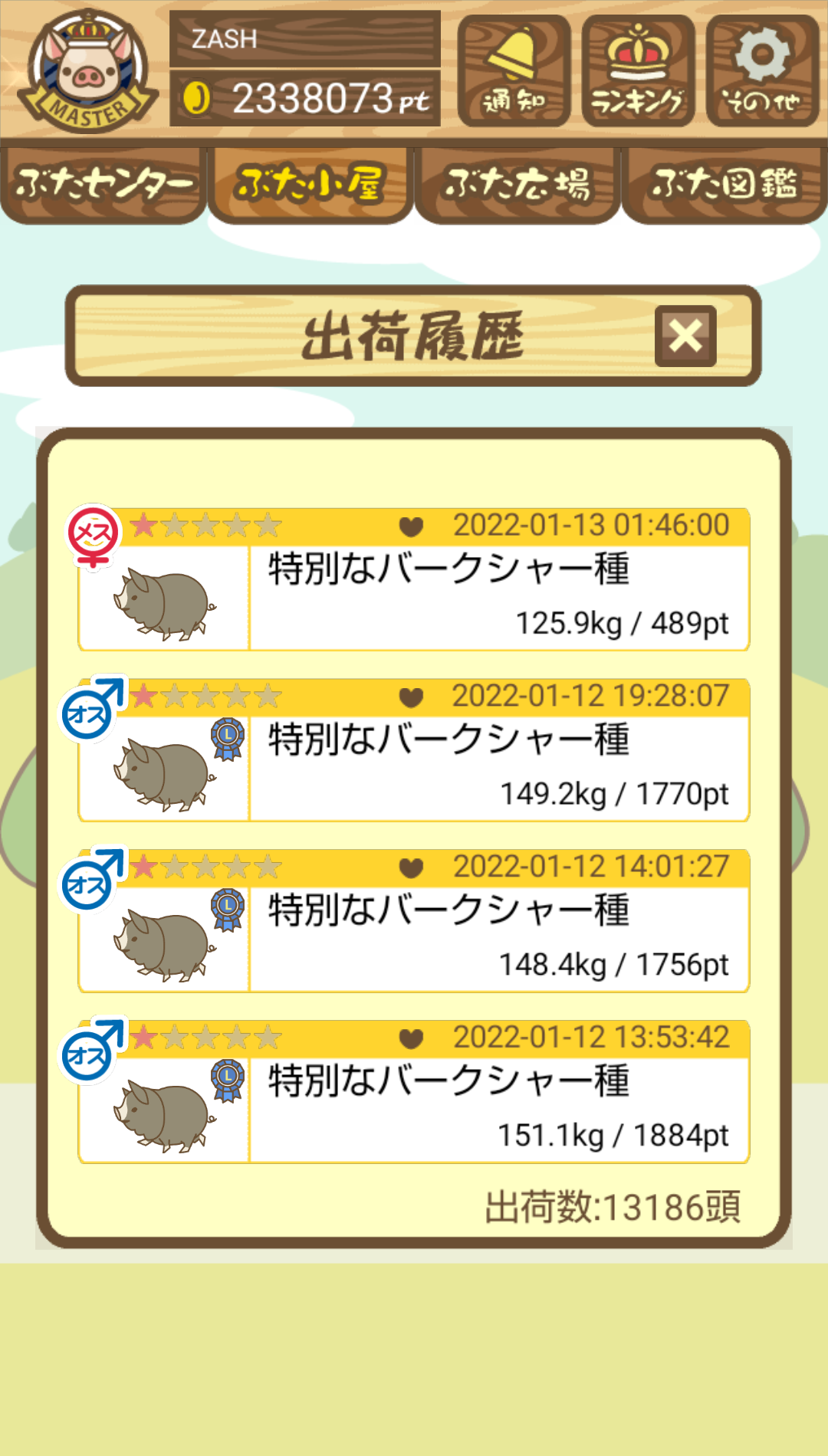Open the 125.9kg / 489pt shipment entry

point(414,579)
